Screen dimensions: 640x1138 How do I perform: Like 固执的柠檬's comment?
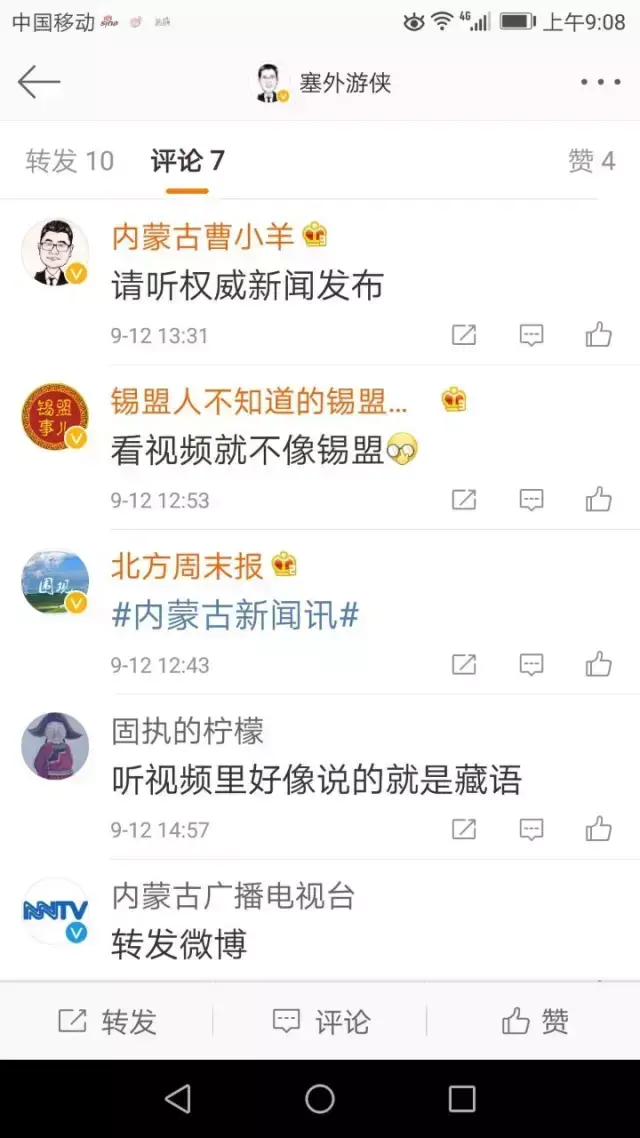pos(598,829)
